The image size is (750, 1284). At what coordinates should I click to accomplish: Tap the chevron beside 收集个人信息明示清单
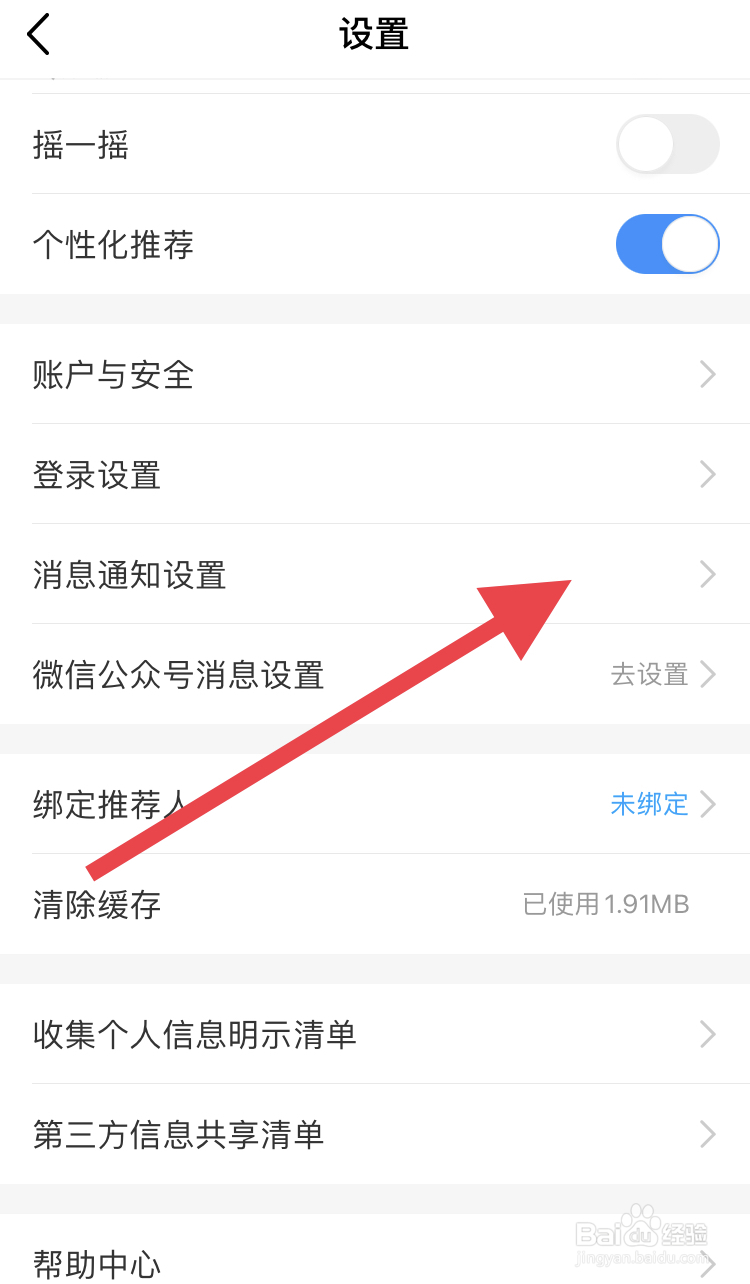pos(707,1034)
